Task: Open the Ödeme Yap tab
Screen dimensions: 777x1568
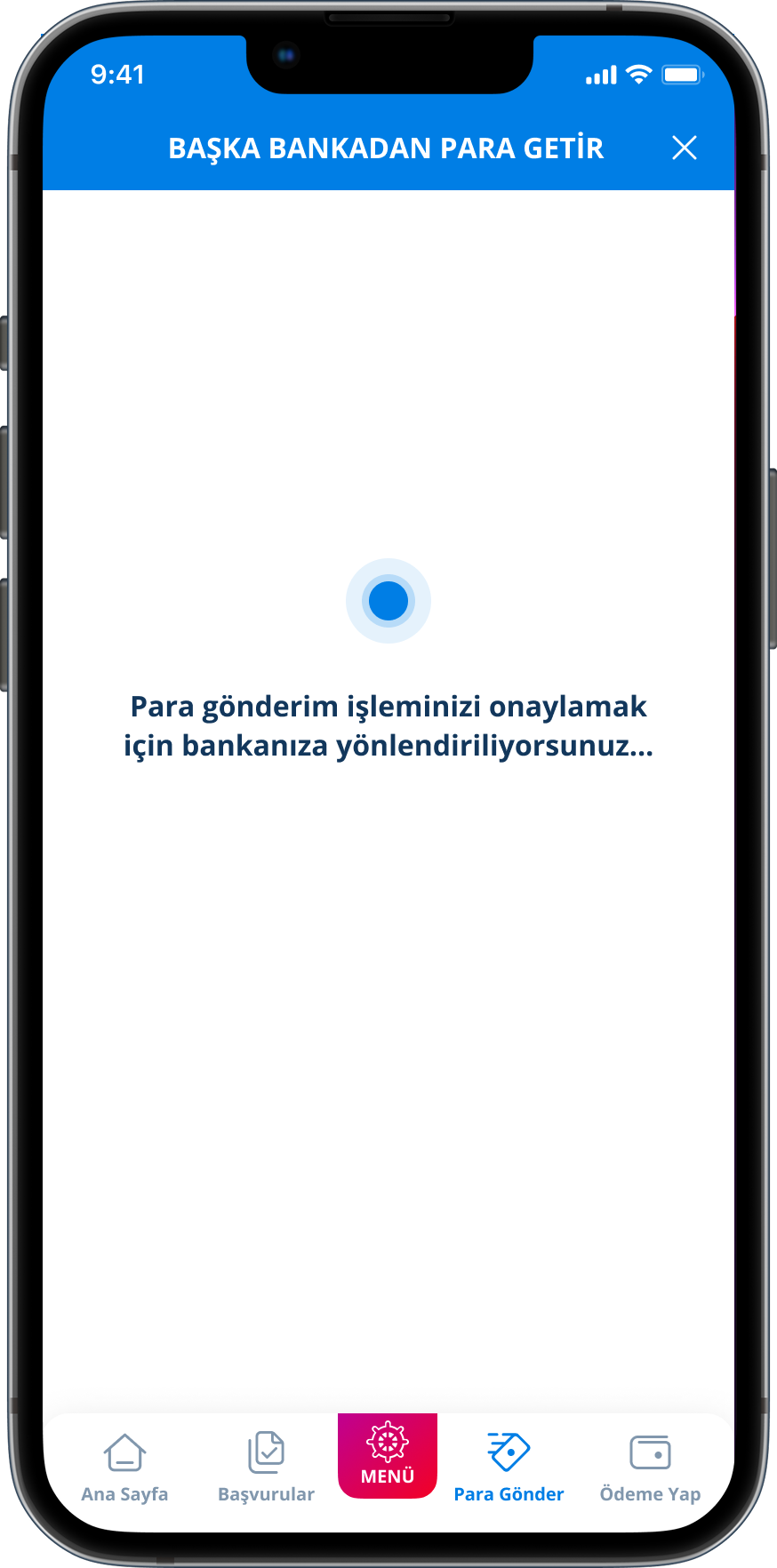Action: pos(650,1467)
